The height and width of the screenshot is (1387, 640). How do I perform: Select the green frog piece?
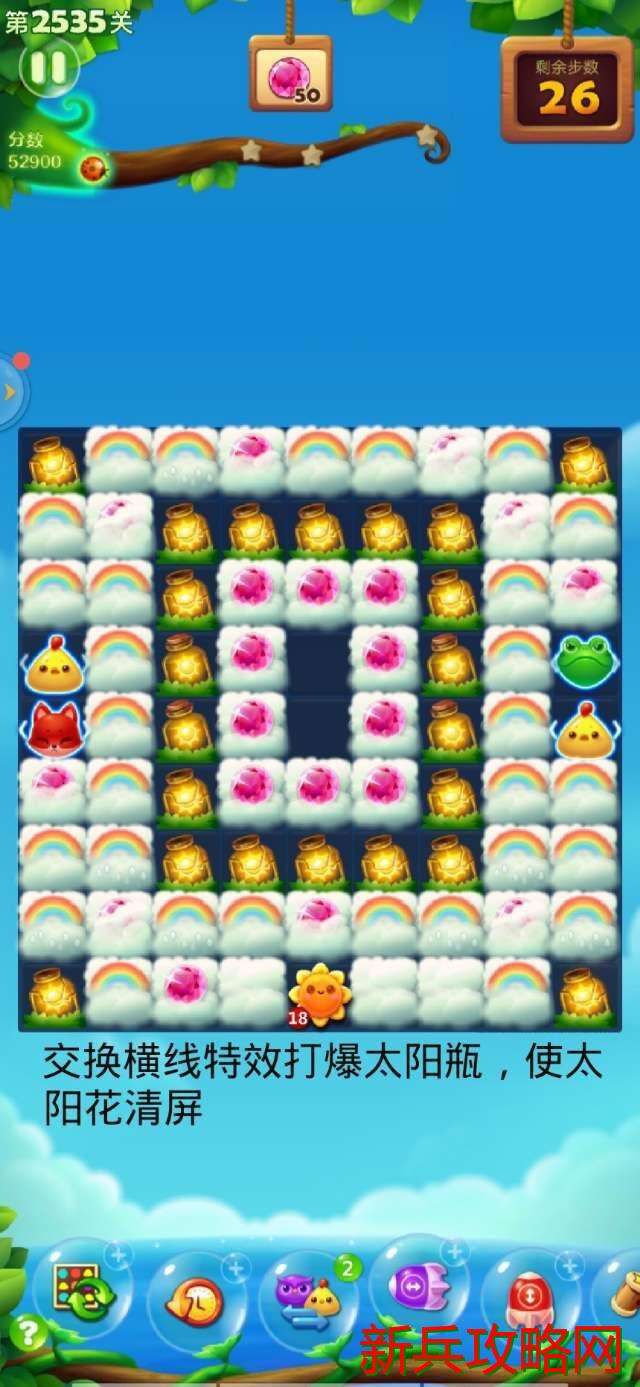[x=584, y=662]
